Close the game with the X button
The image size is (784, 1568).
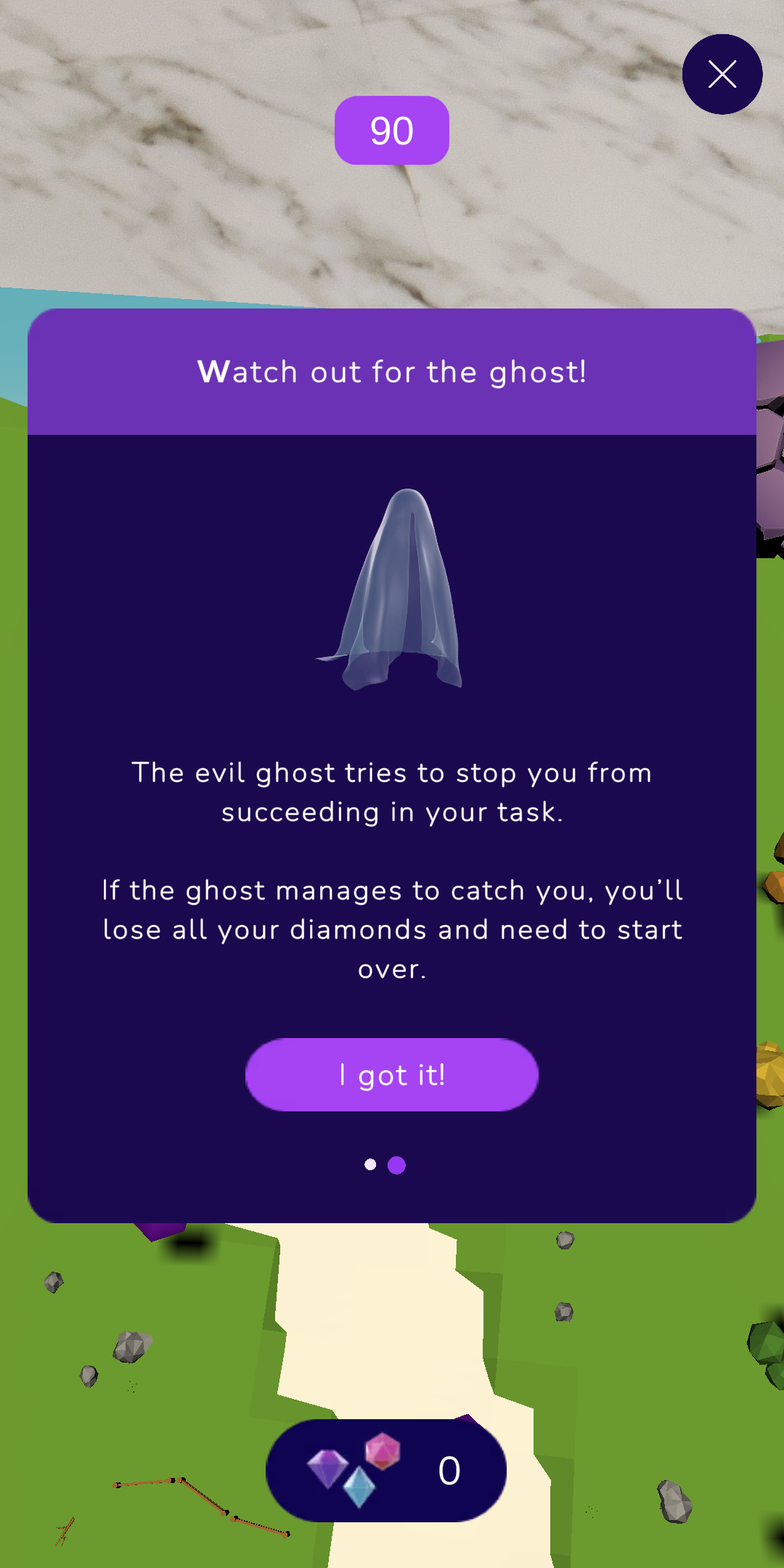tap(722, 74)
